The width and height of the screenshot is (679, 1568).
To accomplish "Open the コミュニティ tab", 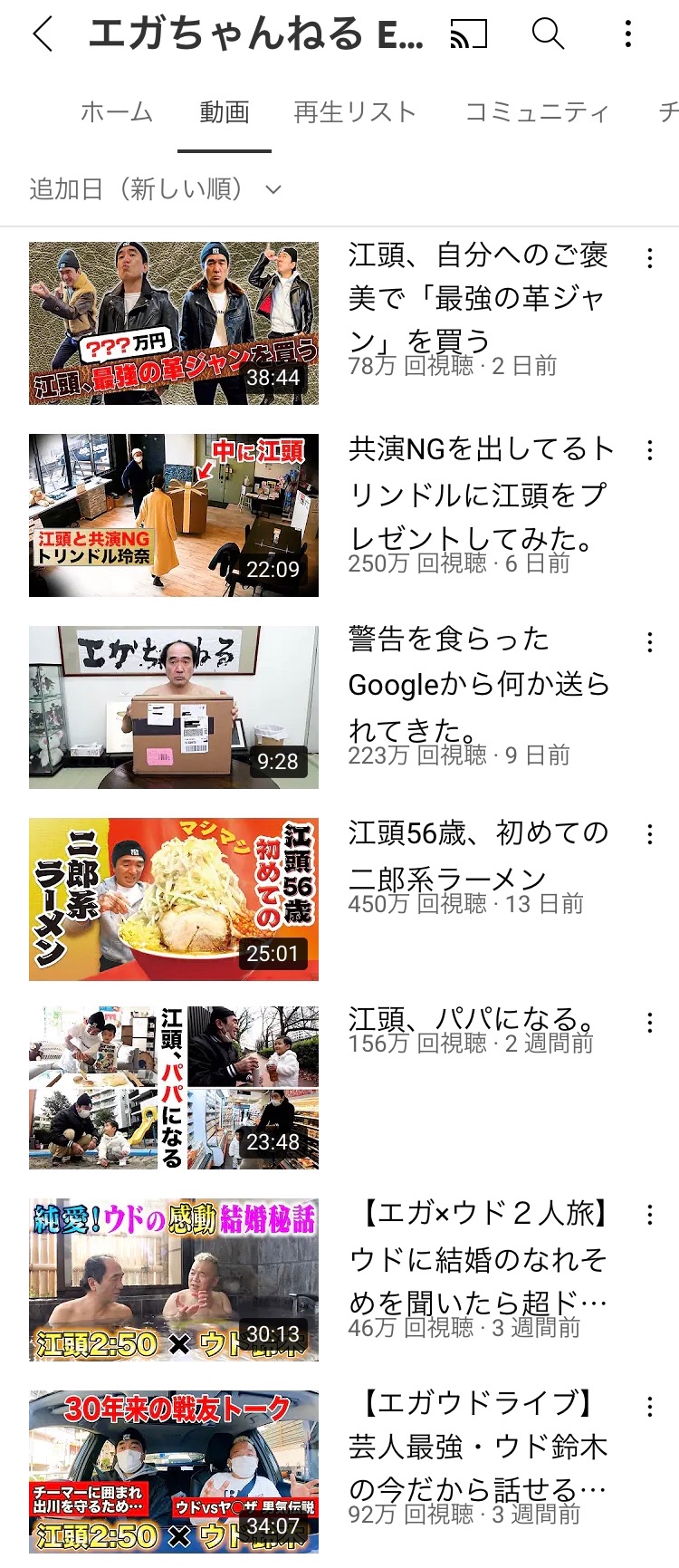I will [537, 112].
